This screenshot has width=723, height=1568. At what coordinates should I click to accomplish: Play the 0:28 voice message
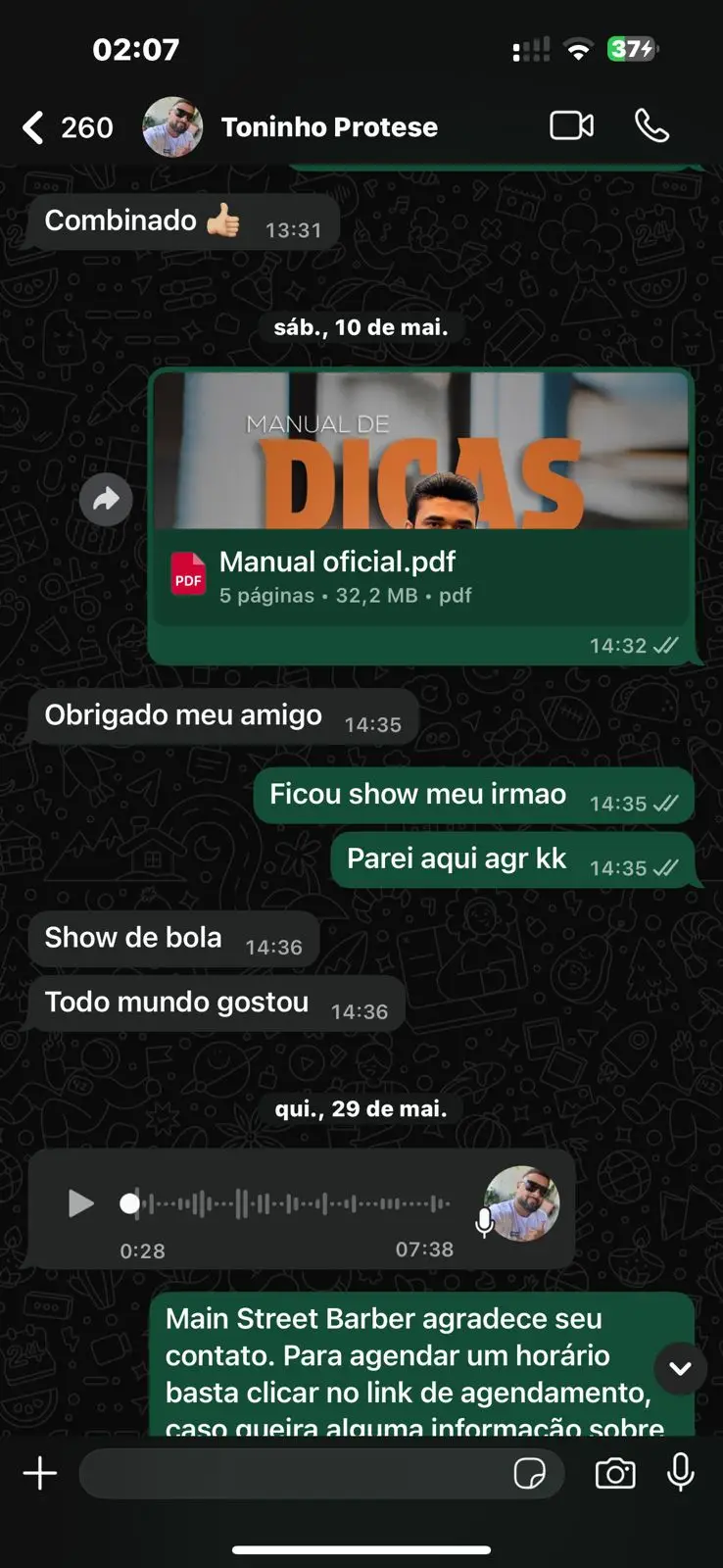point(80,1202)
